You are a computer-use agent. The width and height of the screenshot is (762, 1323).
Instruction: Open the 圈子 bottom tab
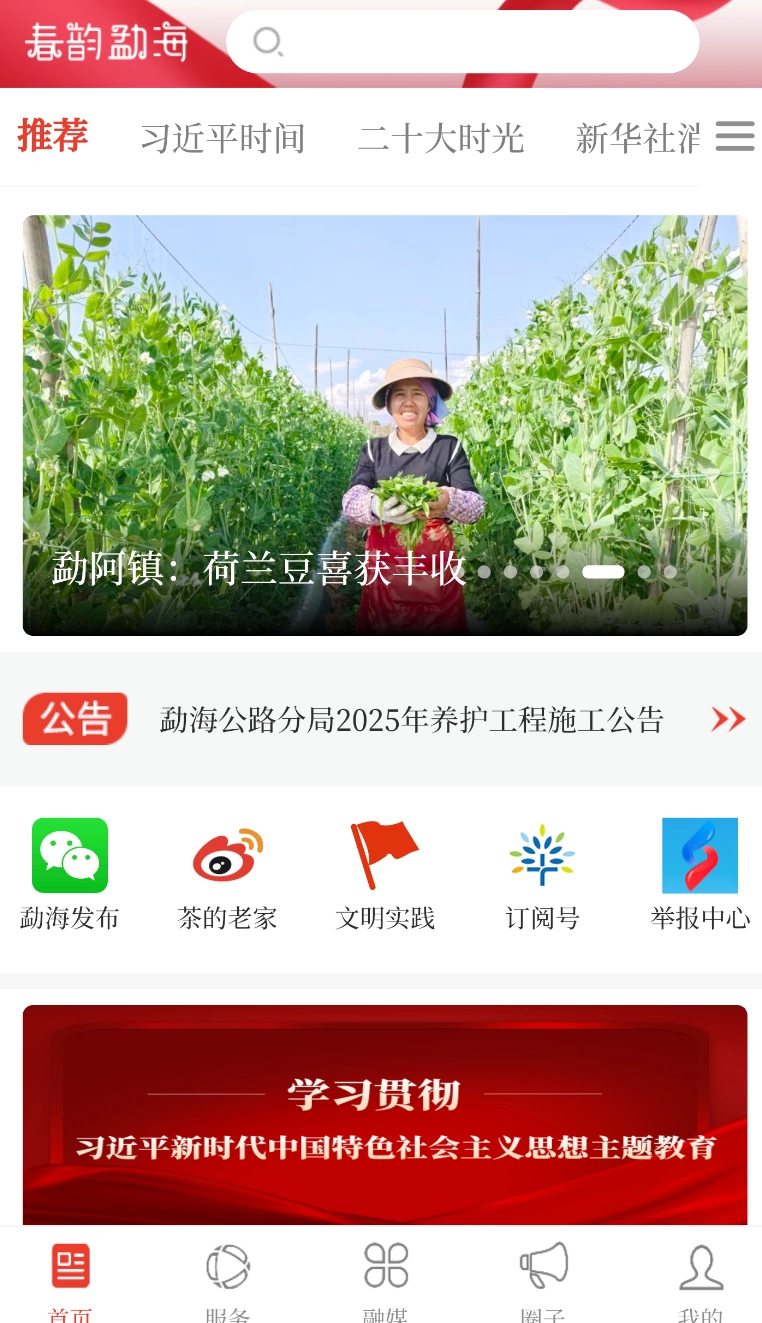(x=543, y=1280)
